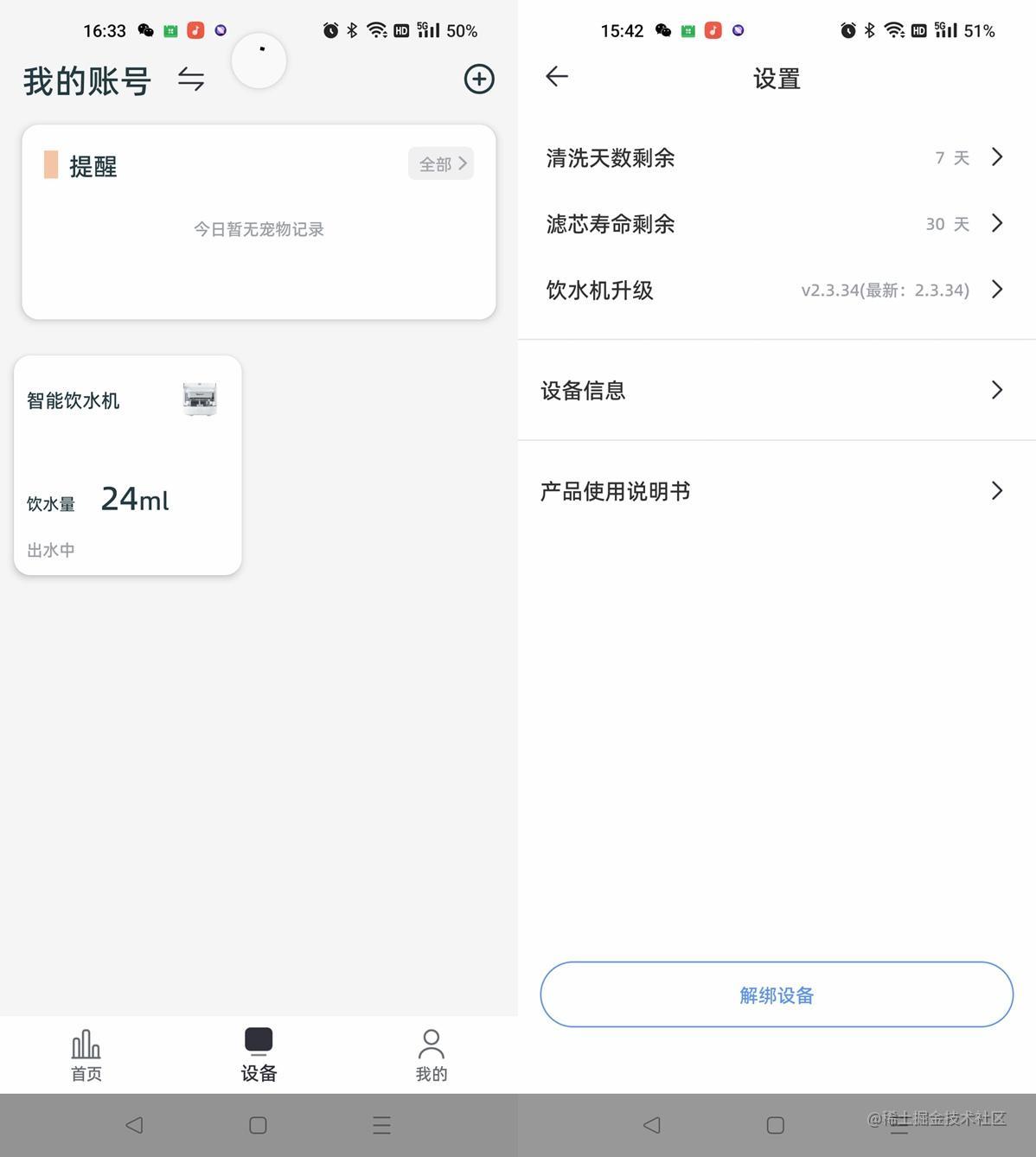View 设备信息 details
Image resolution: width=1036 pixels, height=1157 pixels.
pyautogui.click(x=776, y=390)
